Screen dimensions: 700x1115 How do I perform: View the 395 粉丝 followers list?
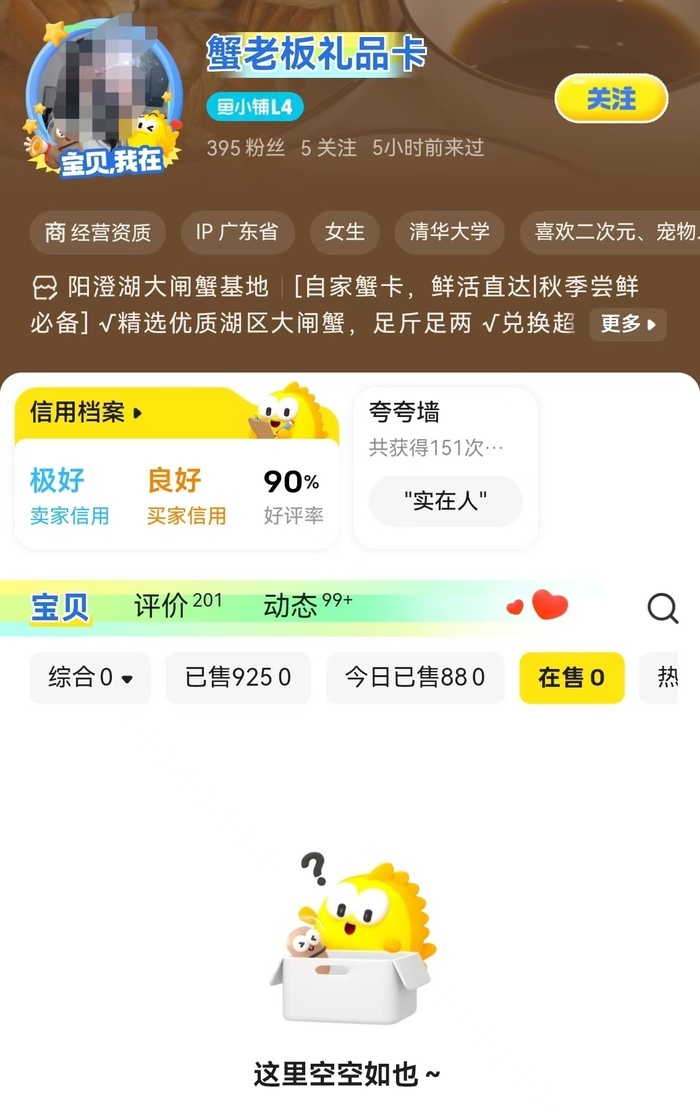[x=246, y=148]
